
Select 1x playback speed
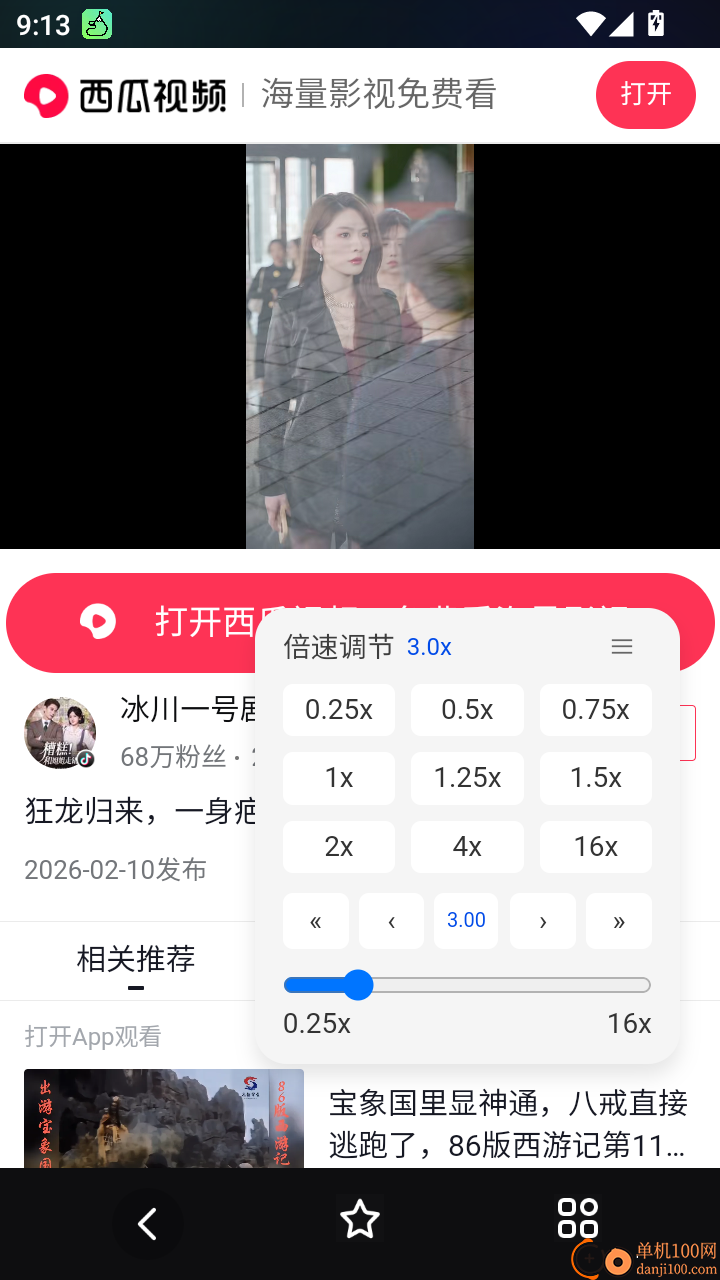click(x=339, y=778)
